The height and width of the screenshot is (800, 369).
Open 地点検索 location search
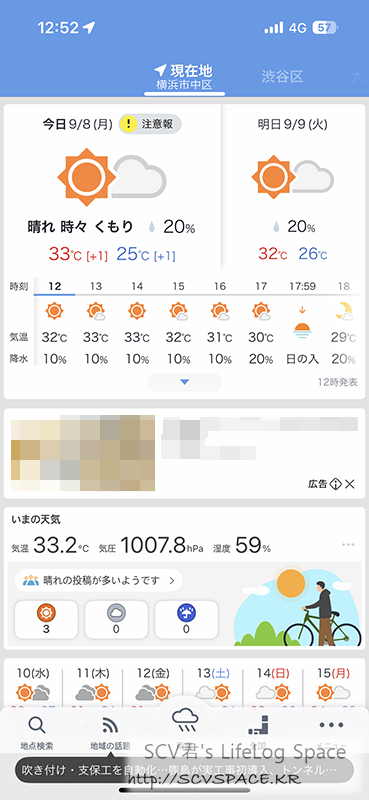[x=37, y=732]
